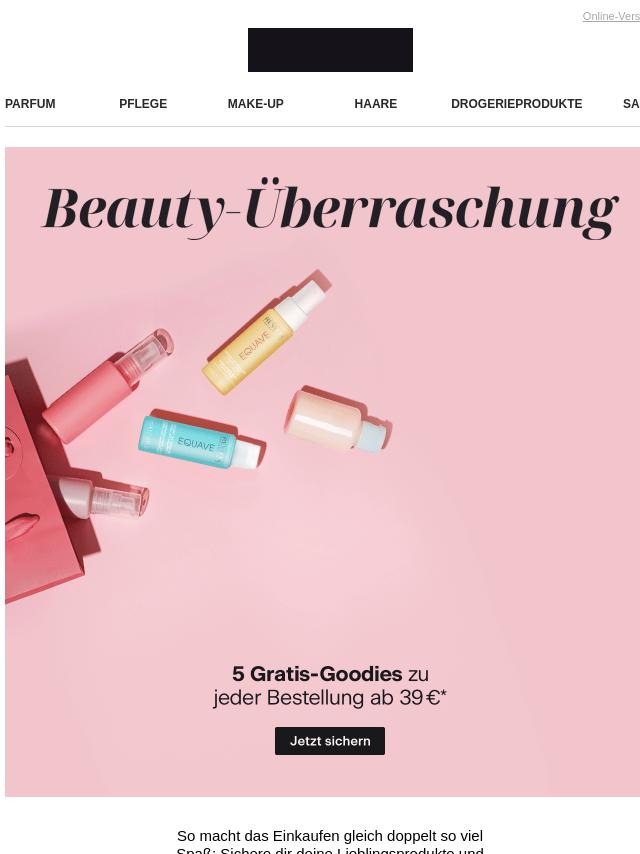Select the PFLEGE category
This screenshot has width=640, height=854.
[x=143, y=104]
